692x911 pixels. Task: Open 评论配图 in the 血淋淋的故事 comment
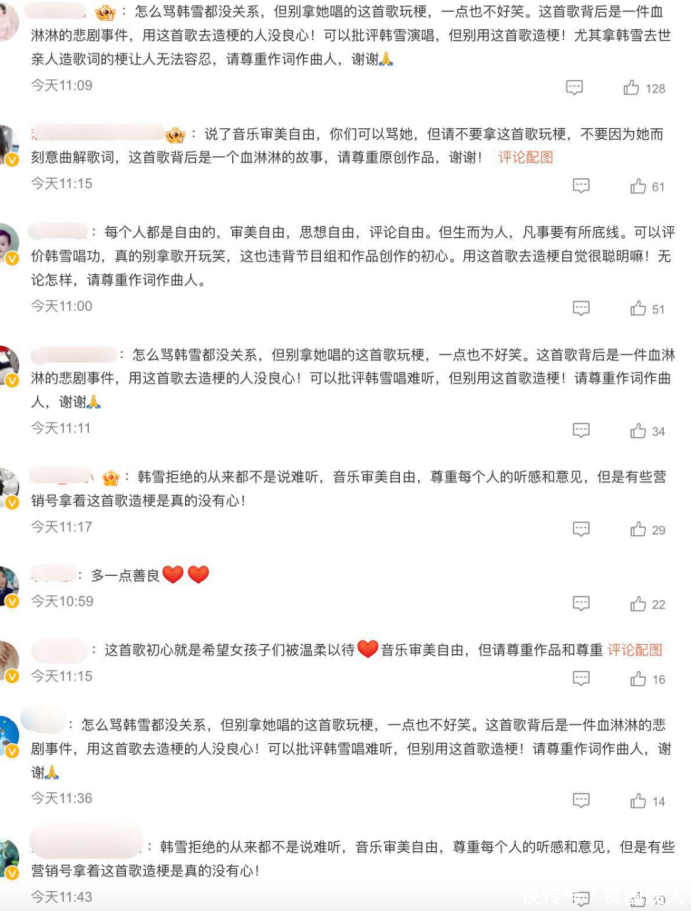(525, 157)
